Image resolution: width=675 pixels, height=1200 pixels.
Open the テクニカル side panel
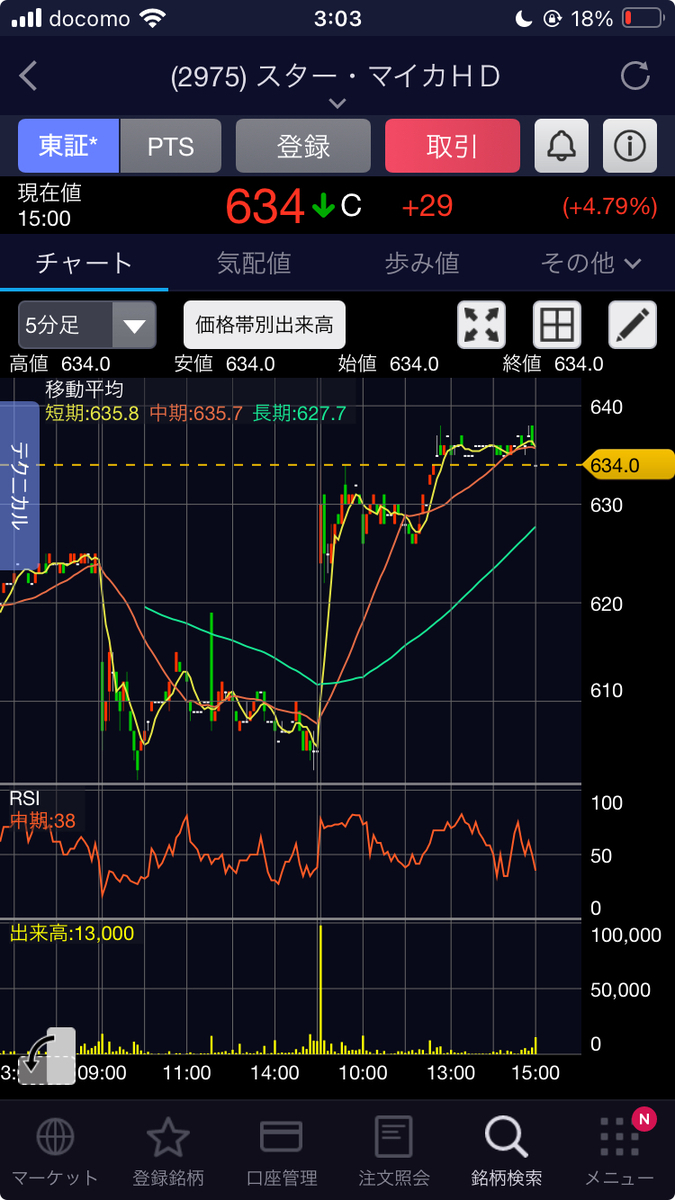(19, 486)
